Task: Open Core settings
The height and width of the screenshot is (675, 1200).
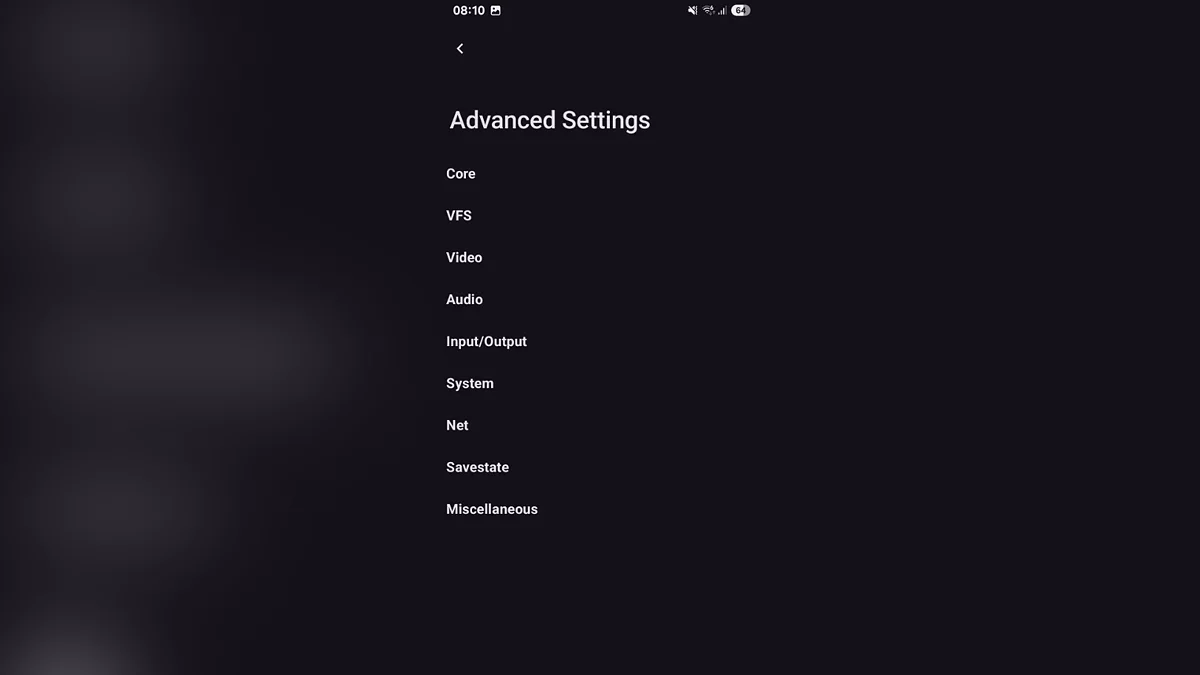Action: (x=461, y=174)
